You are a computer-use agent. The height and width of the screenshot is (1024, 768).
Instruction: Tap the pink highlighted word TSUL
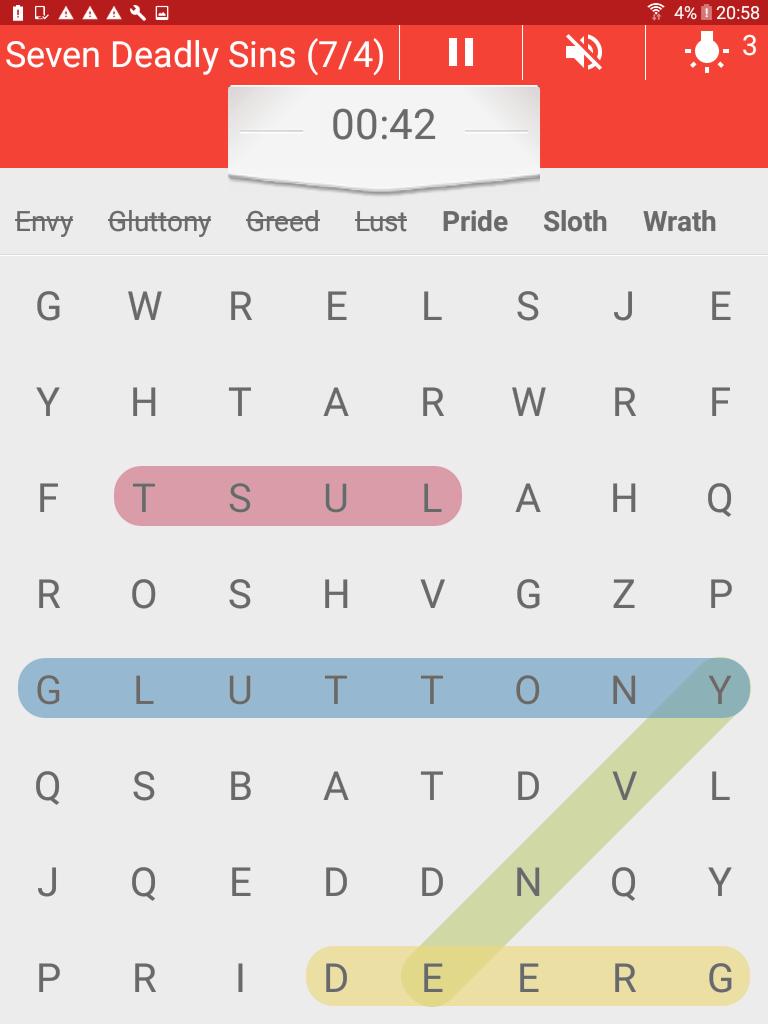coord(287,496)
